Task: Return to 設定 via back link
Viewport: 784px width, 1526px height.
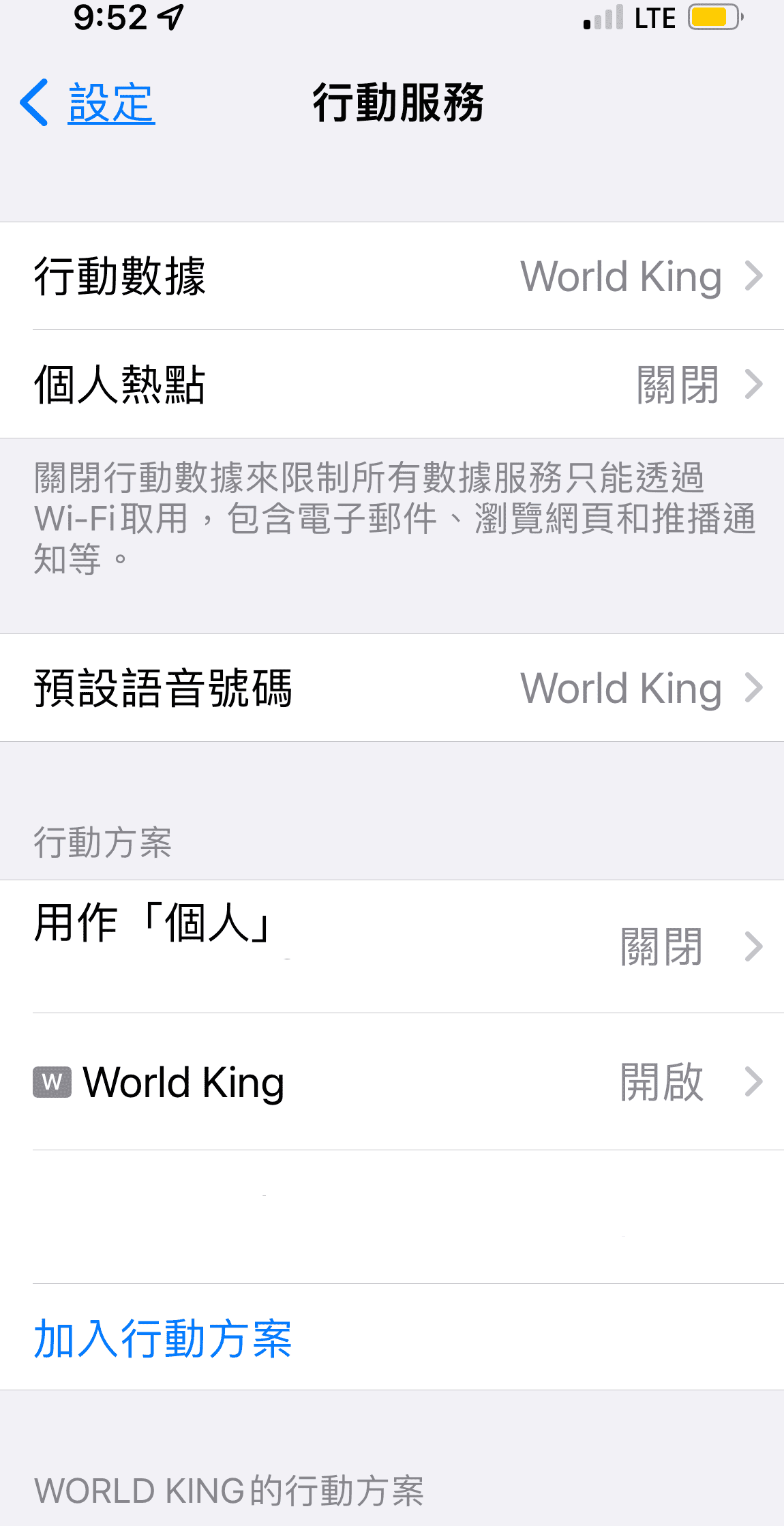Action: pyautogui.click(x=109, y=102)
